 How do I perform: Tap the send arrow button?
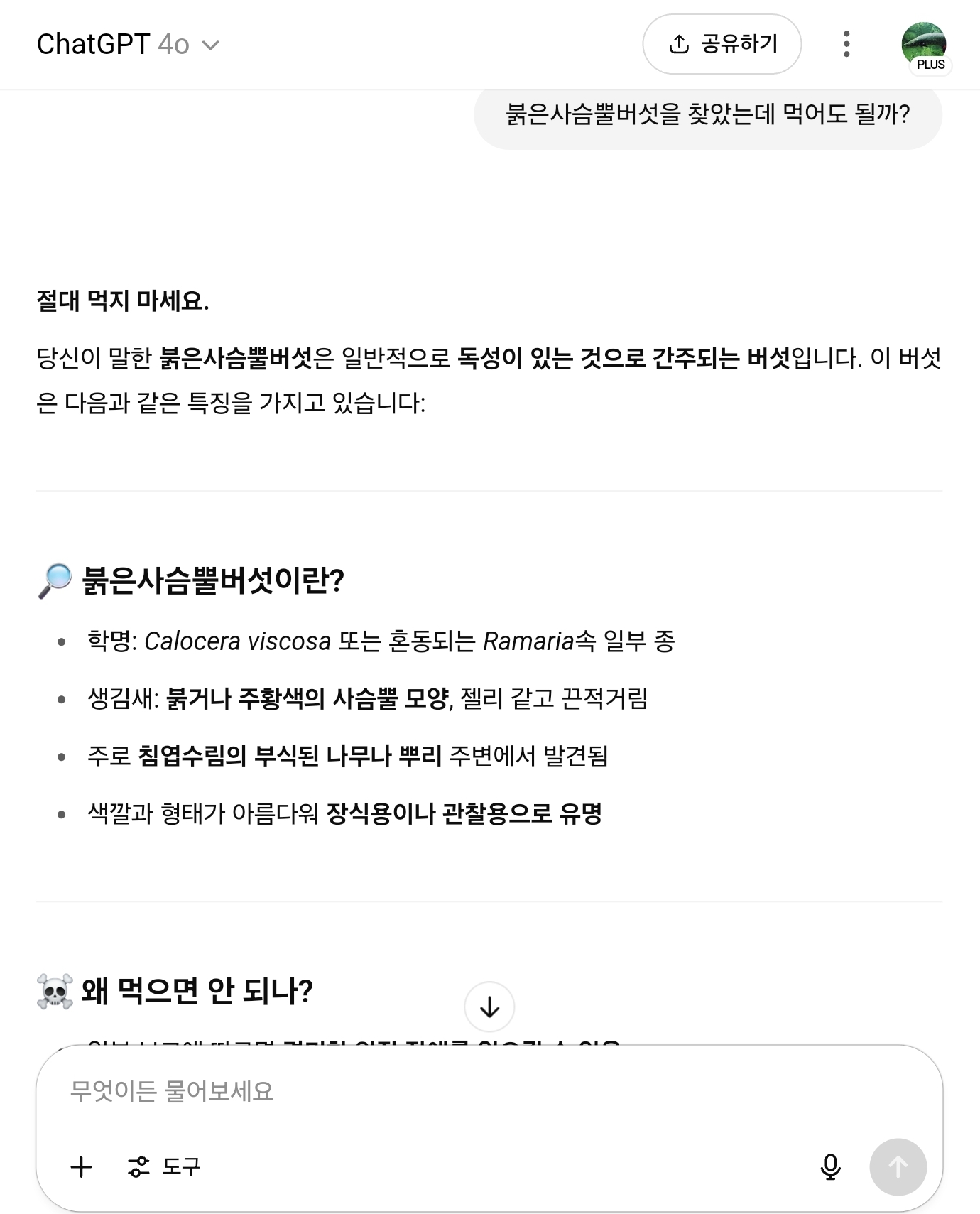(898, 1166)
